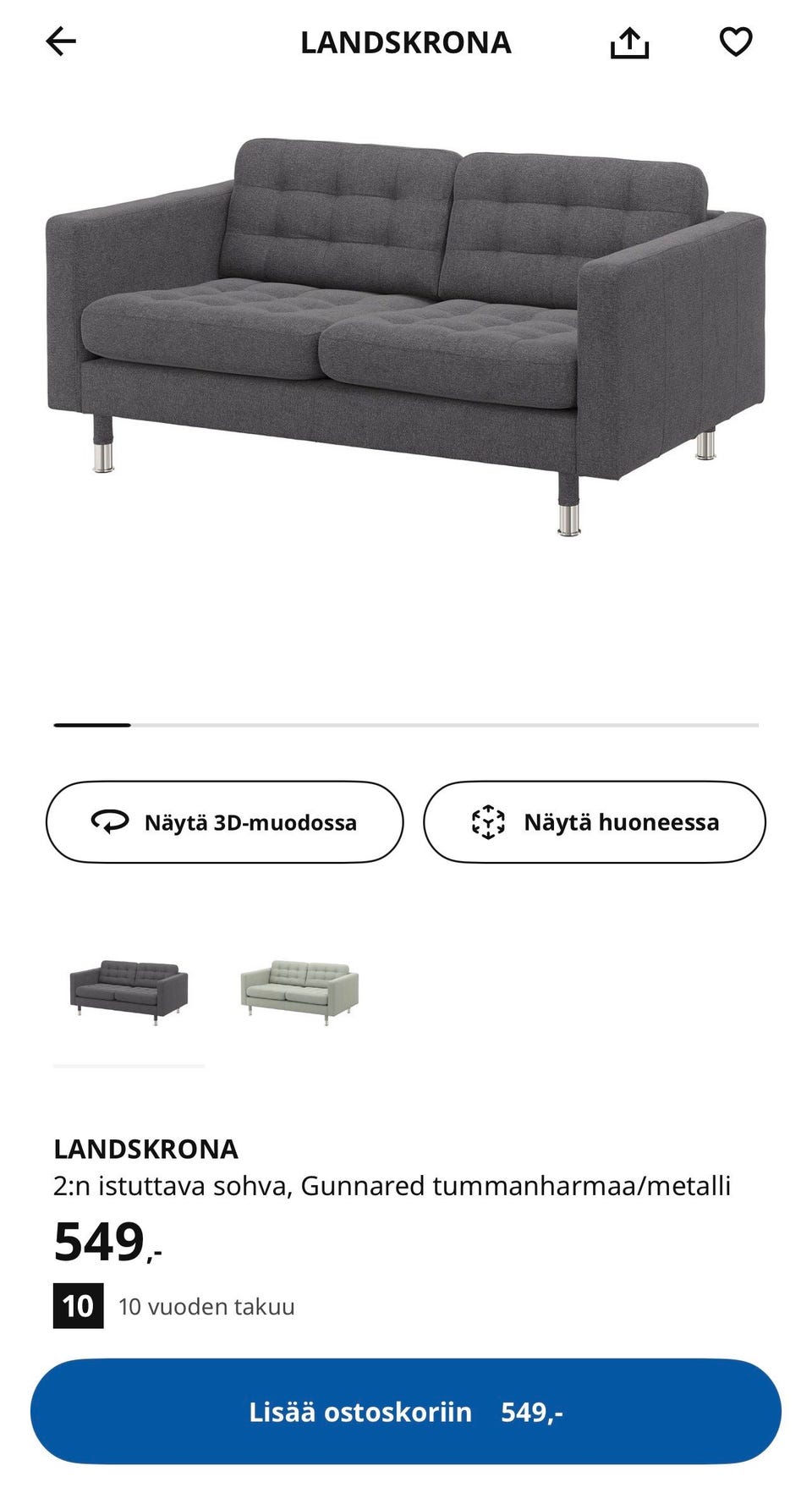Select the dark grey sofa variant
Viewport: 812px width, 1493px height.
129,992
